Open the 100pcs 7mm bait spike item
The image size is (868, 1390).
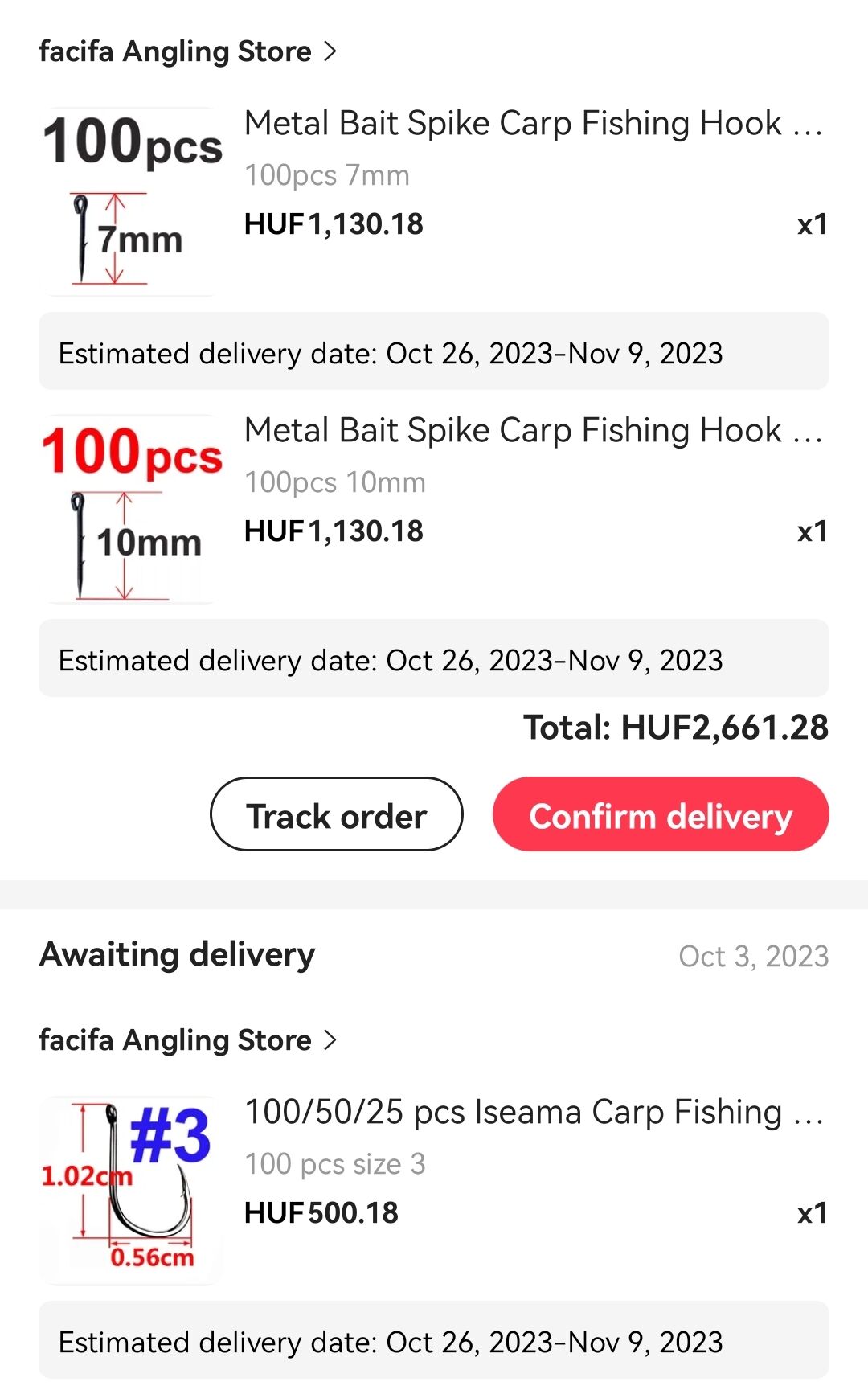[x=532, y=124]
